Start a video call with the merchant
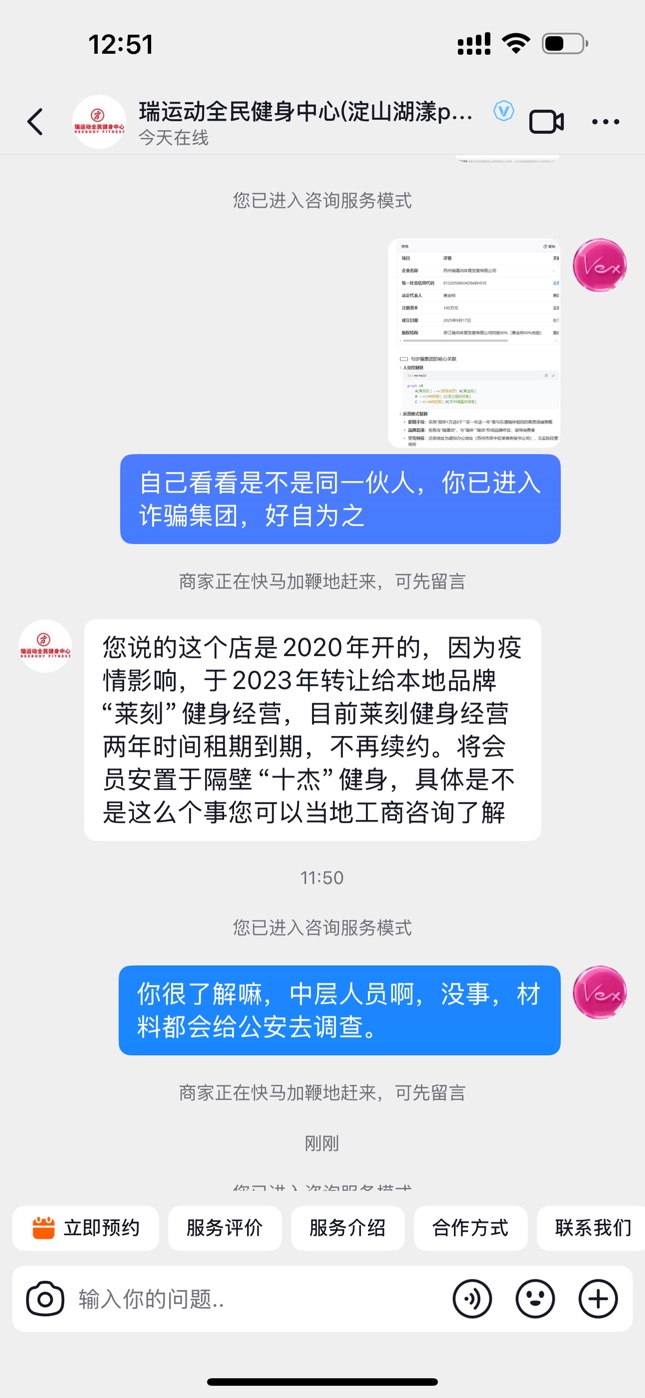The height and width of the screenshot is (1398, 645). [x=546, y=122]
